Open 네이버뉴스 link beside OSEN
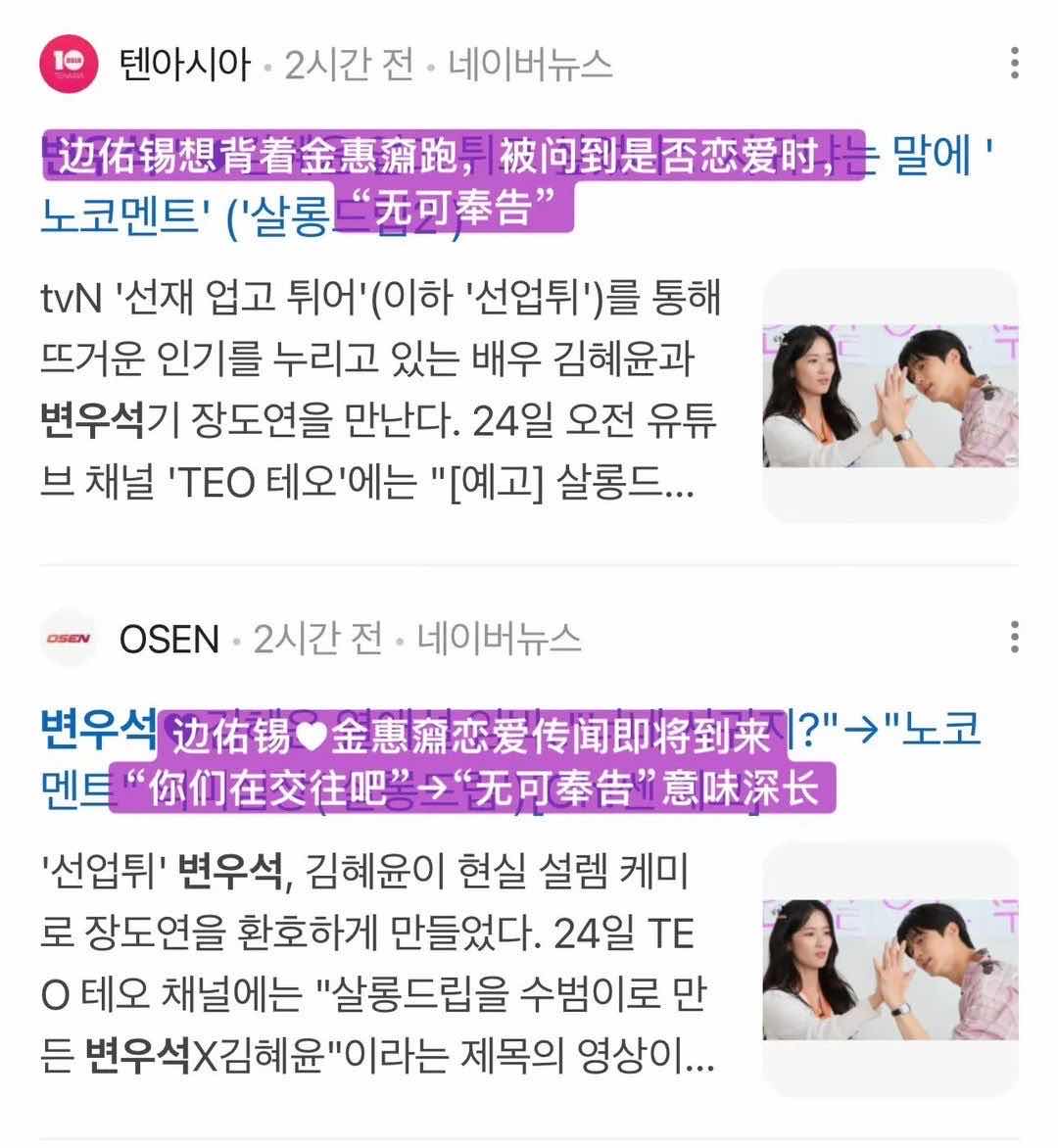1058x1148 pixels. point(499,640)
